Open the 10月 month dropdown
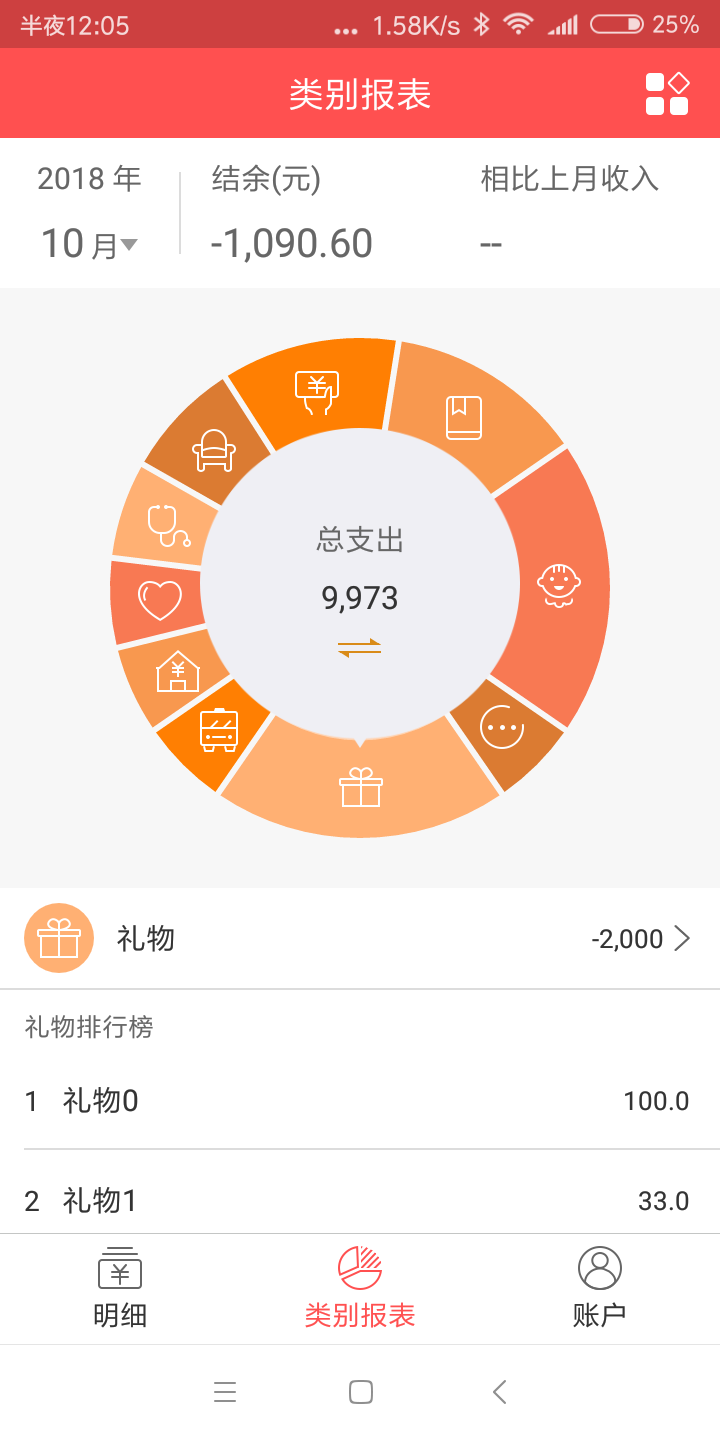This screenshot has height=1440, width=720. [89, 244]
